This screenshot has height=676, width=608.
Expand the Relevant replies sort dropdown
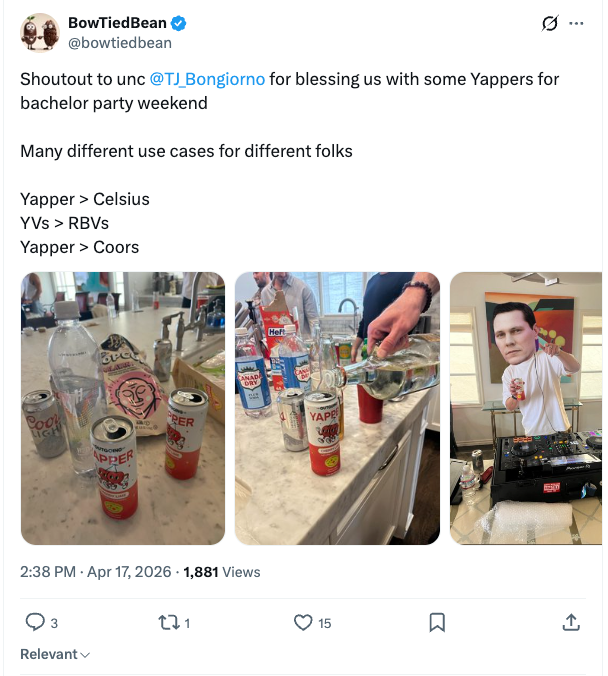coord(55,654)
